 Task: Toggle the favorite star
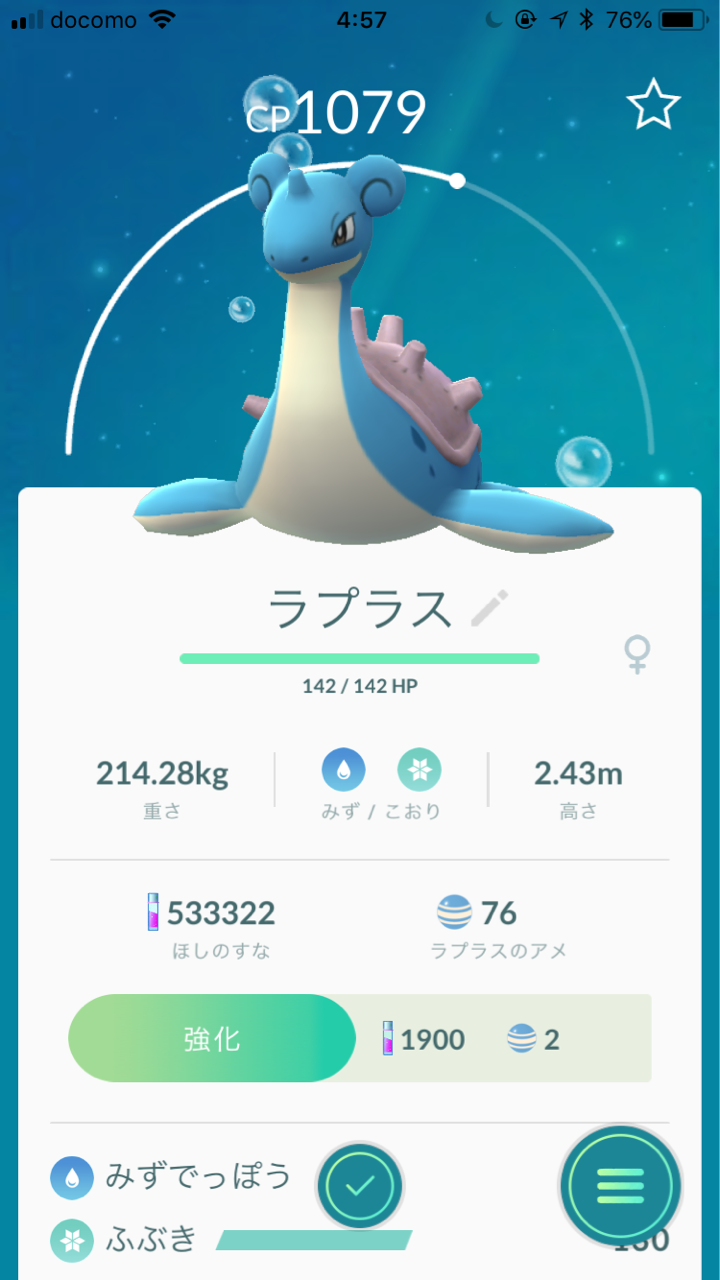pyautogui.click(x=652, y=103)
